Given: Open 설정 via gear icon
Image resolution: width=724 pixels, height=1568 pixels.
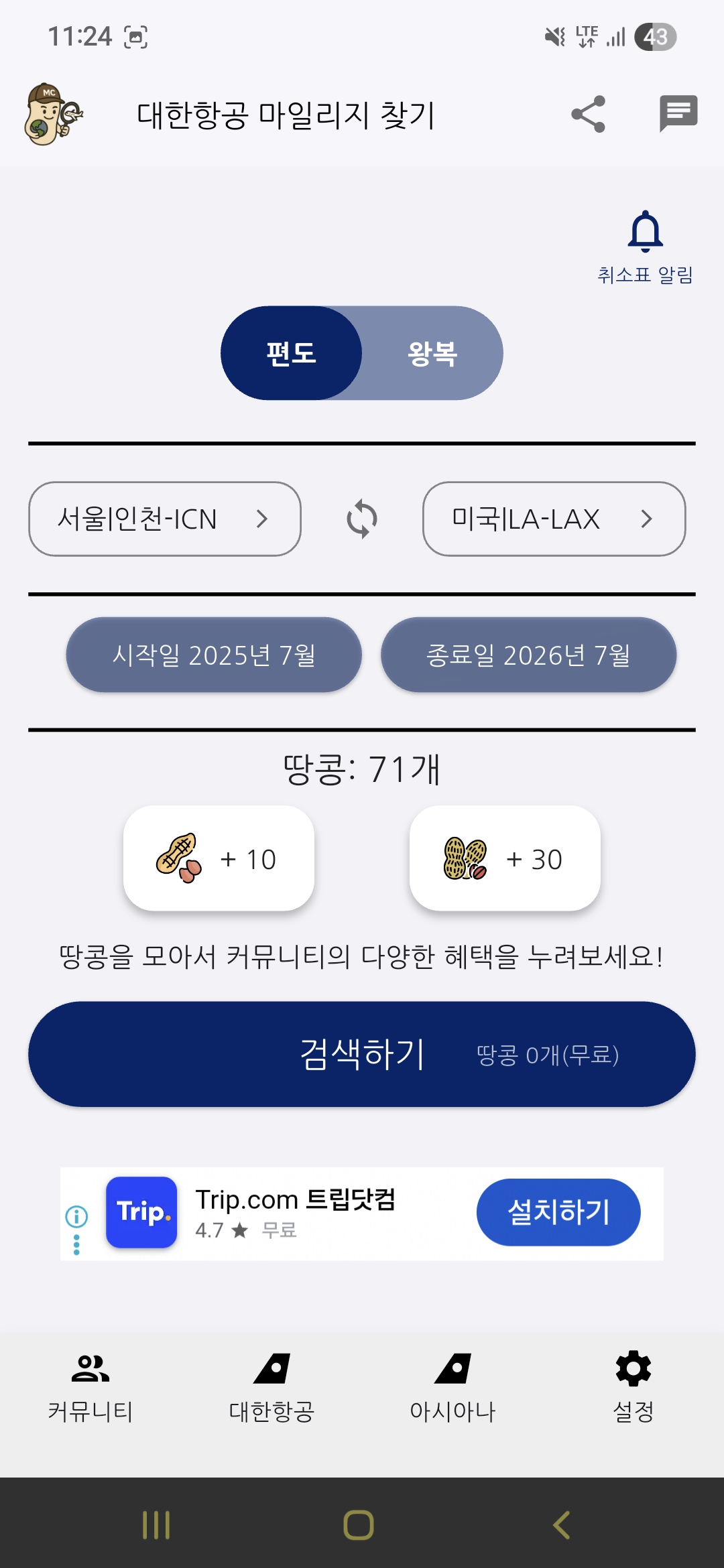Looking at the screenshot, I should pyautogui.click(x=633, y=1367).
